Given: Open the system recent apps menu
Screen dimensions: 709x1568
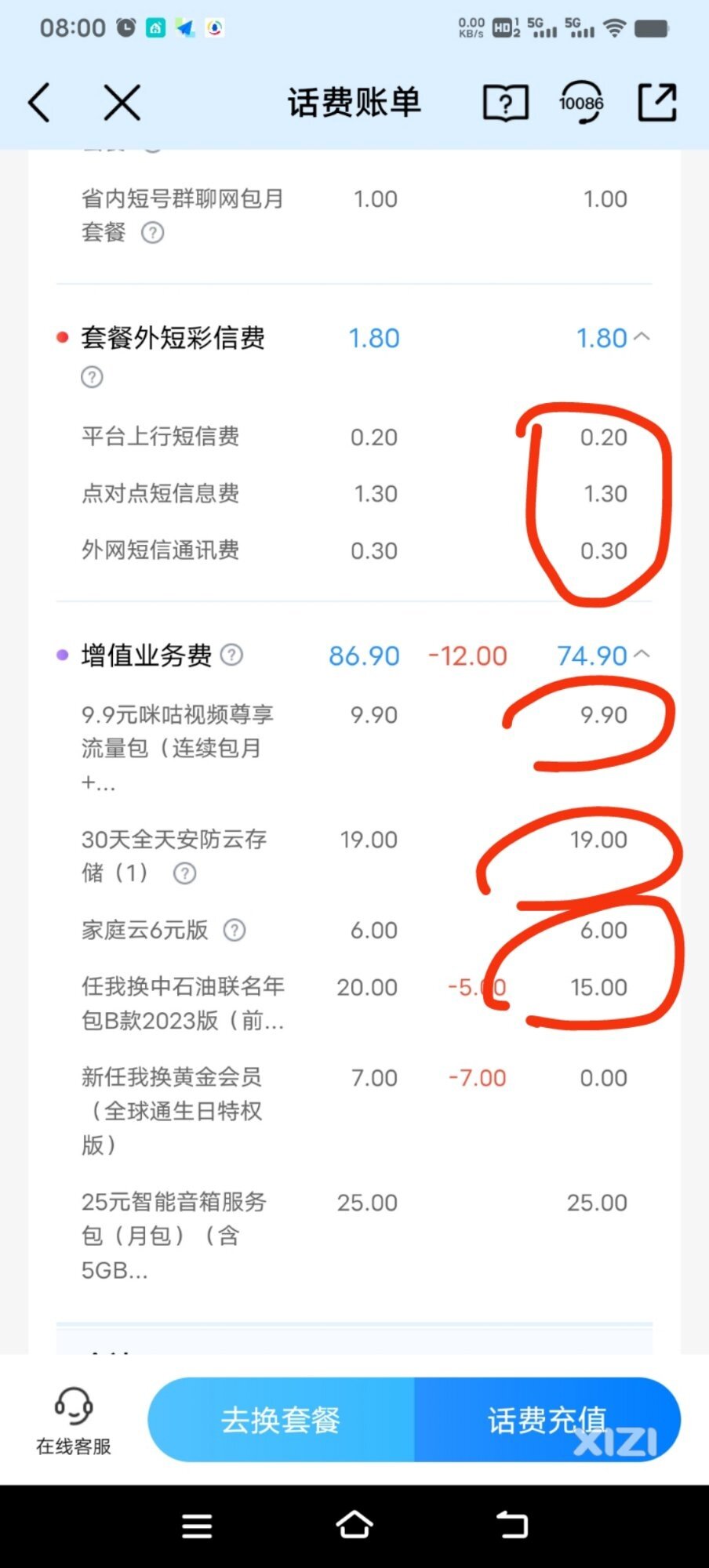Looking at the screenshot, I should tap(197, 1526).
